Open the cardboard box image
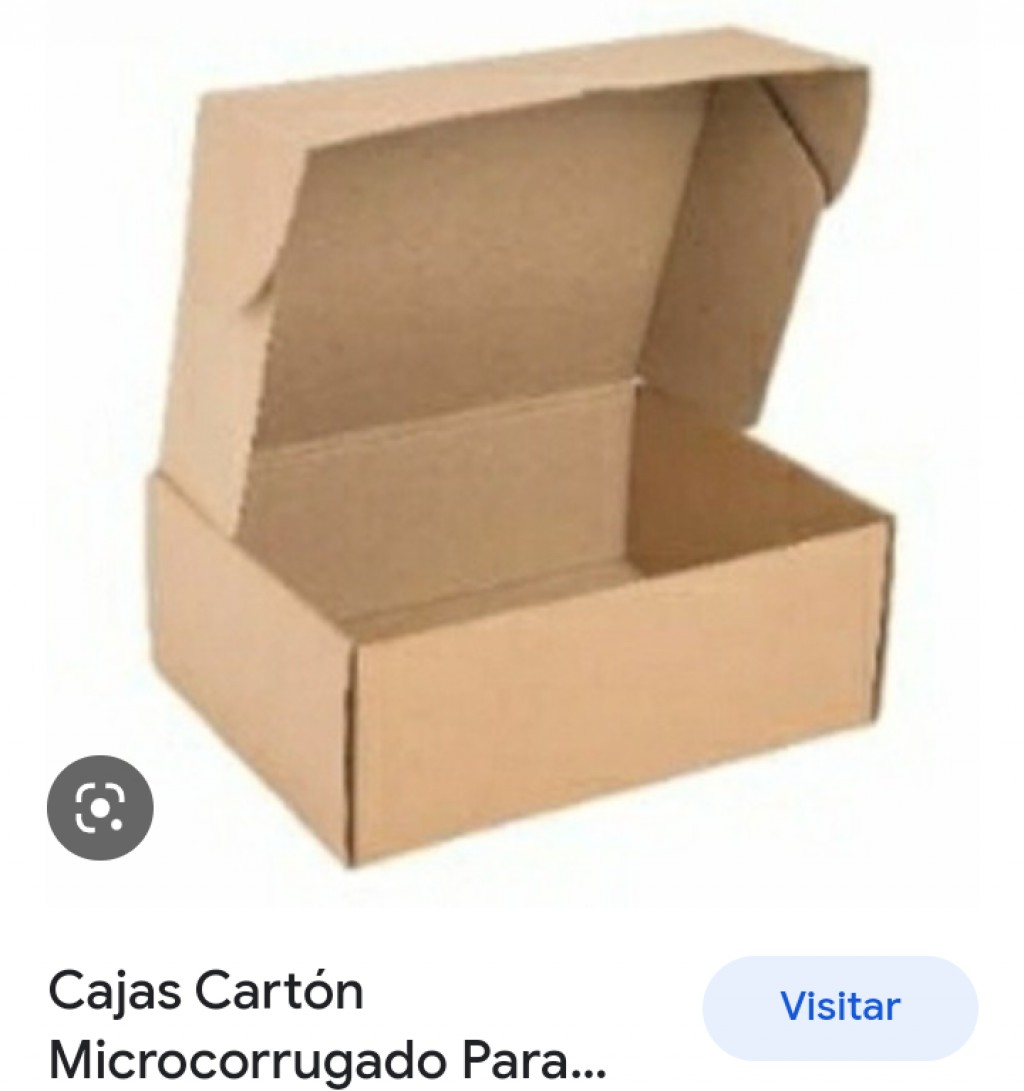This screenshot has height=1091, width=1024. coord(520,450)
